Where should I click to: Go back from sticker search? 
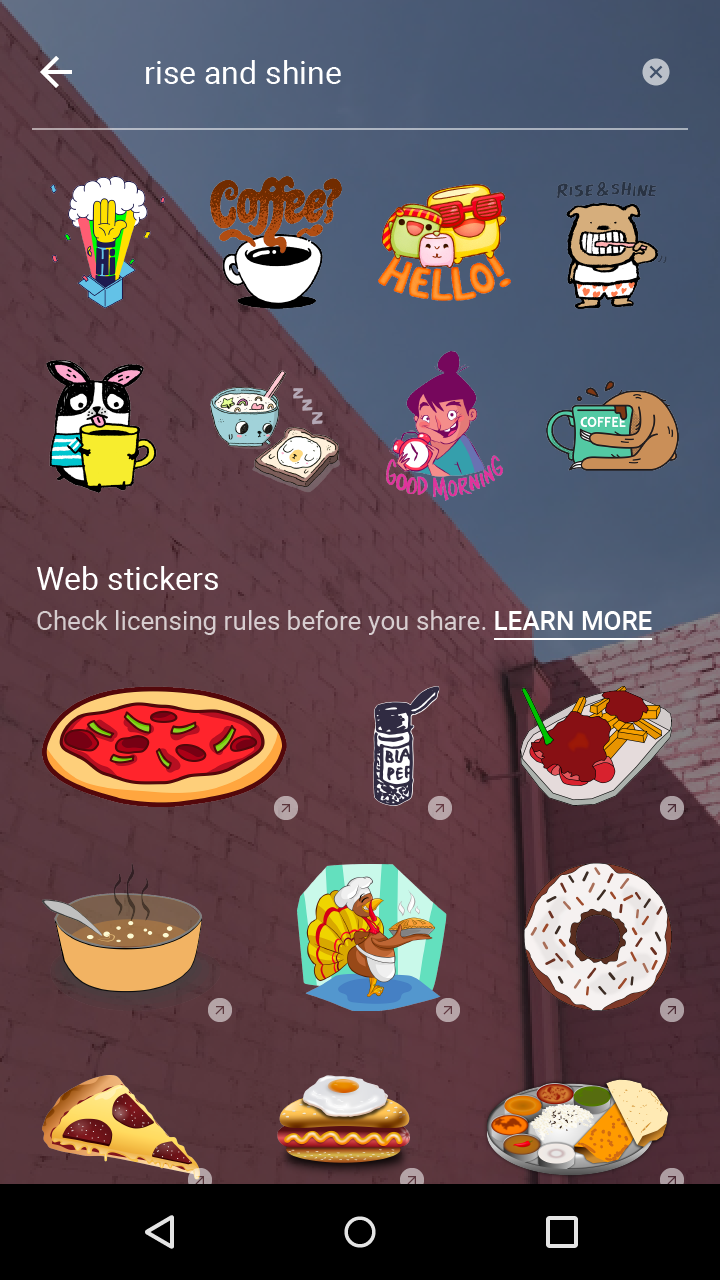click(x=56, y=72)
